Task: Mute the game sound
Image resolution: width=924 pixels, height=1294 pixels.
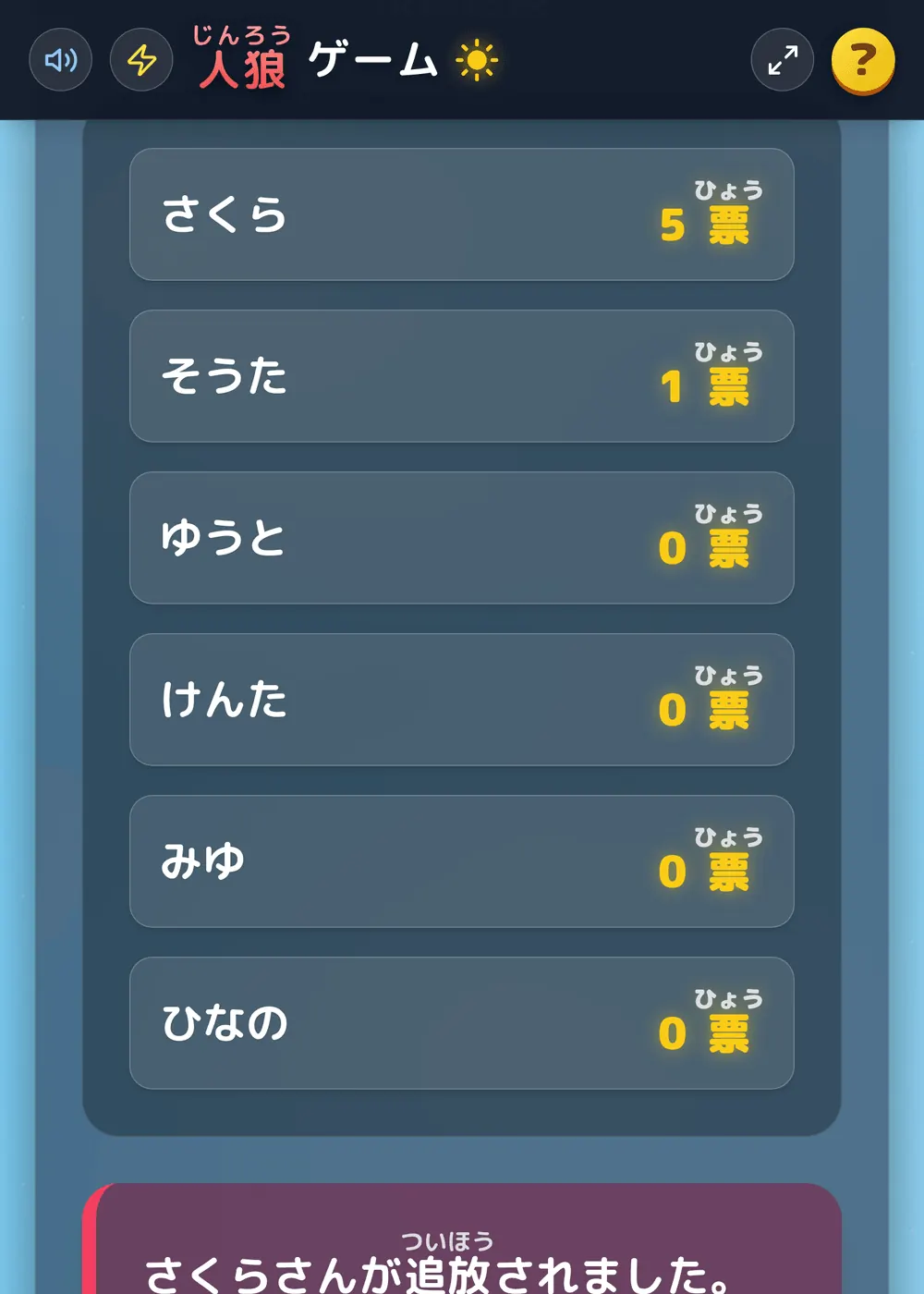Action: pos(61,60)
